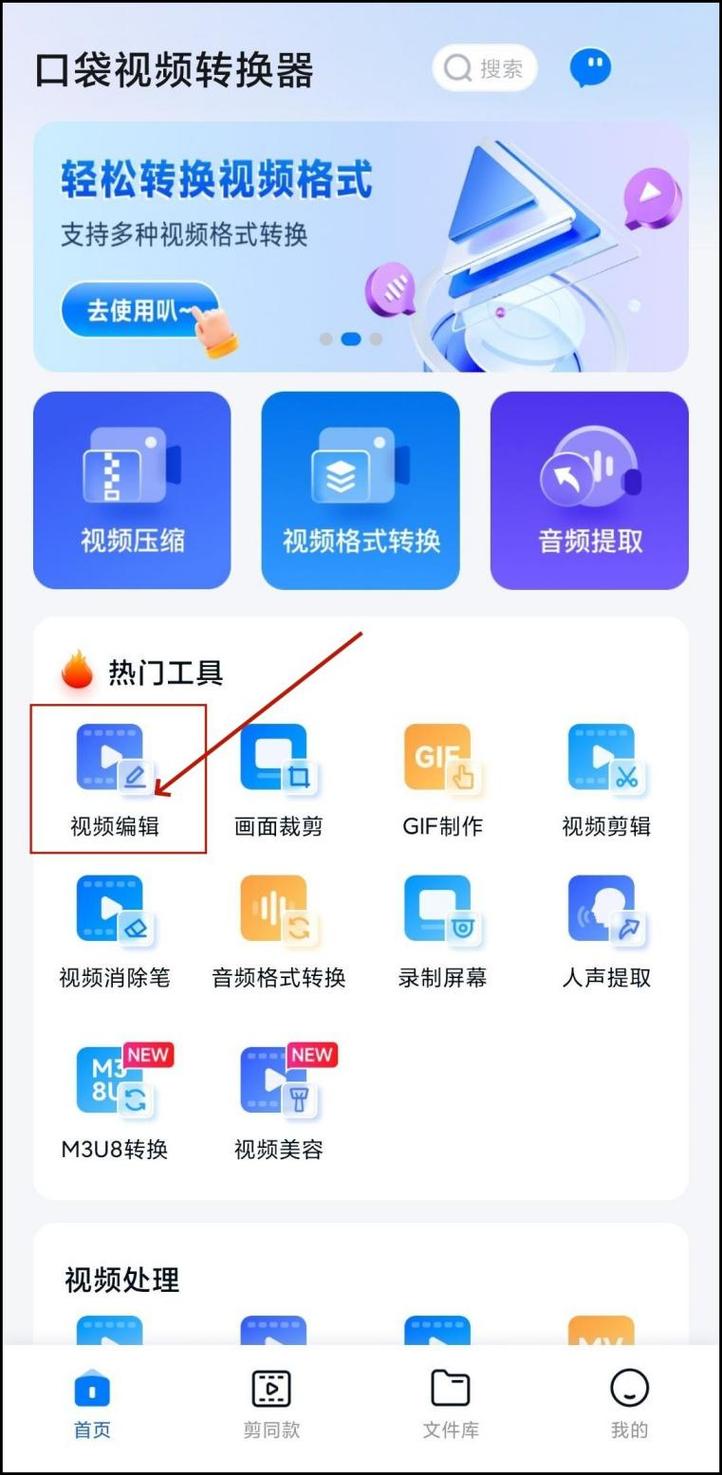Tap the 搜索 search field
Image resolution: width=722 pixels, height=1475 pixels.
point(484,68)
